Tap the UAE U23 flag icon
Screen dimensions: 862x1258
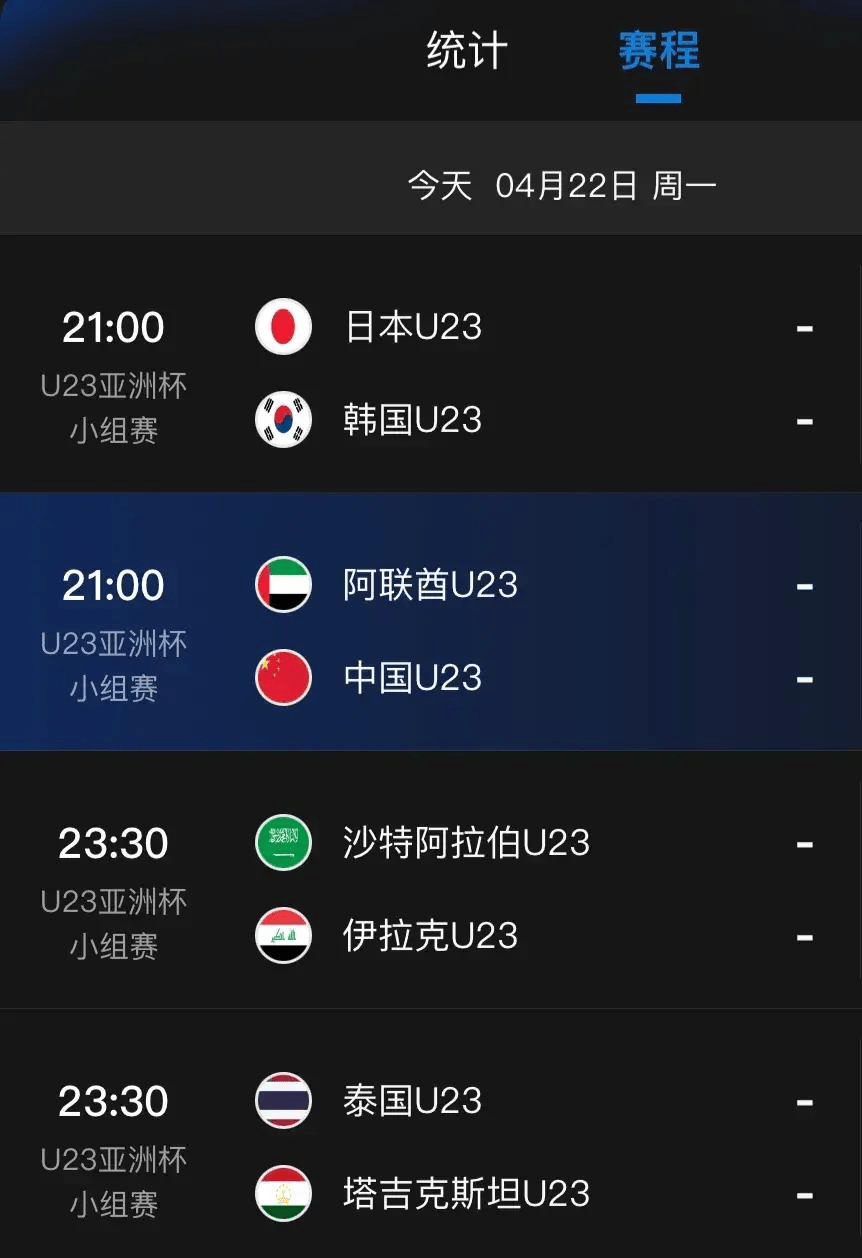pyautogui.click(x=283, y=584)
